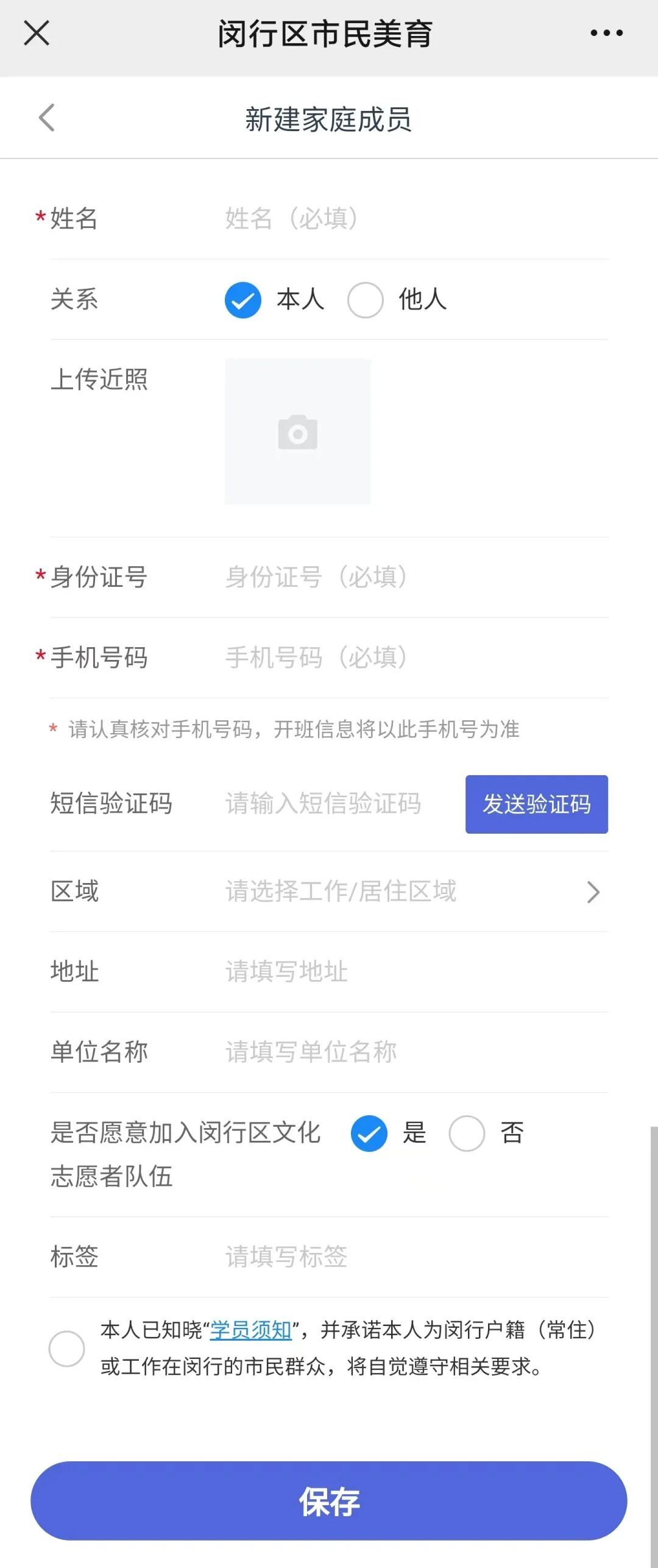Open the three-dot overflow menu
The image size is (658, 1568).
tap(606, 33)
